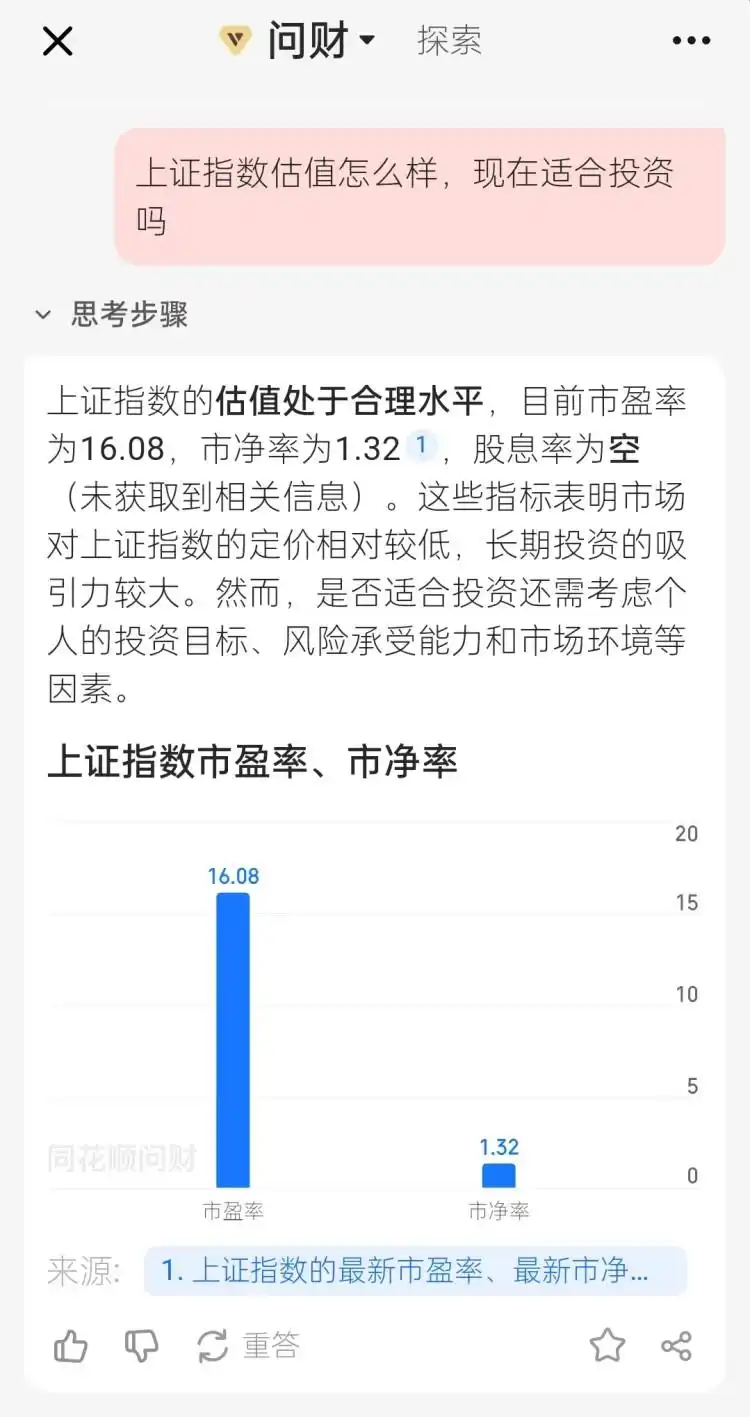Image resolution: width=750 pixels, height=1417 pixels.
Task: Tap the share icon on the answer card
Action: pos(678,1345)
